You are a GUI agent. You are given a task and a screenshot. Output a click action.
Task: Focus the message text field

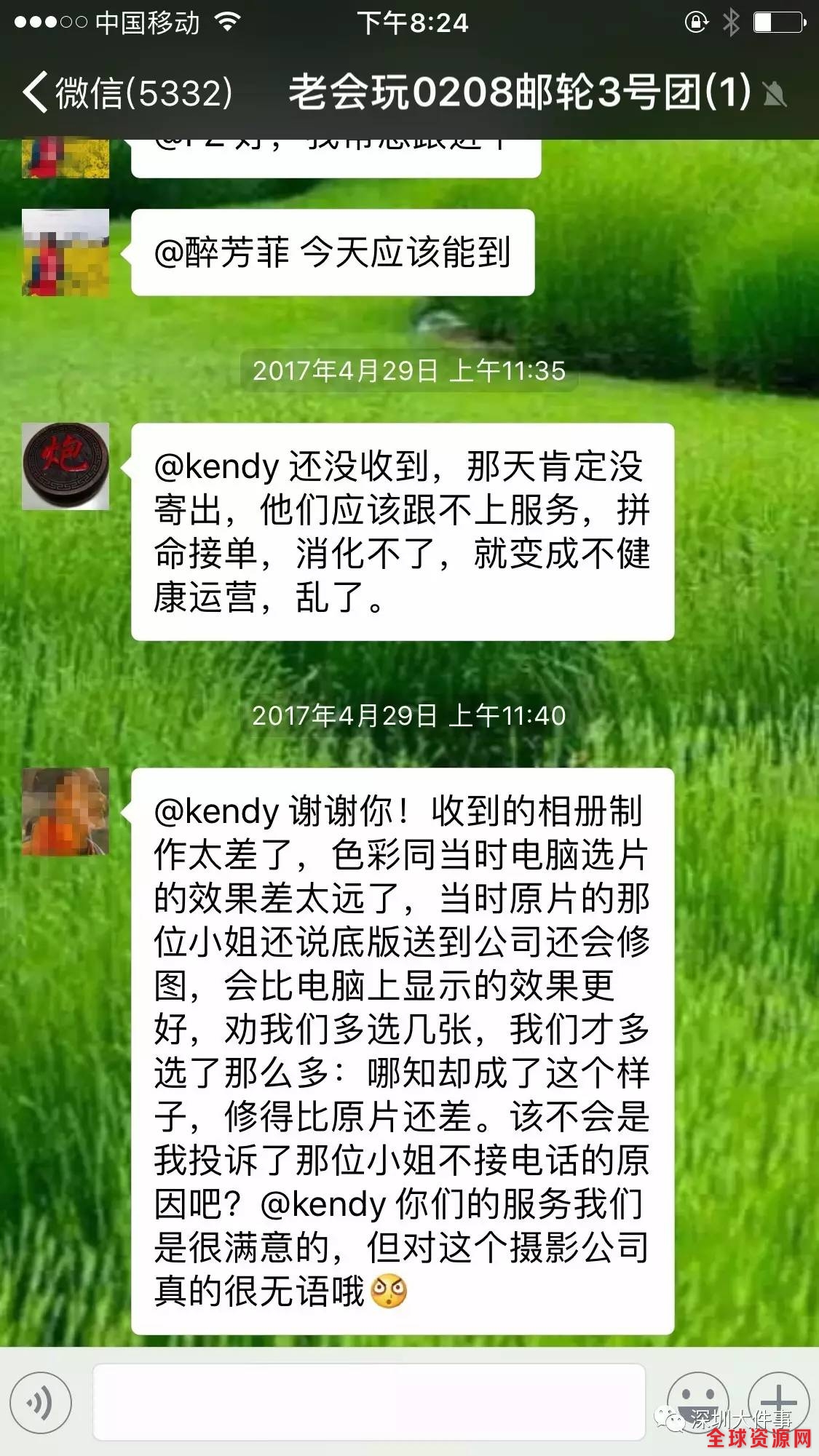[369, 1402]
